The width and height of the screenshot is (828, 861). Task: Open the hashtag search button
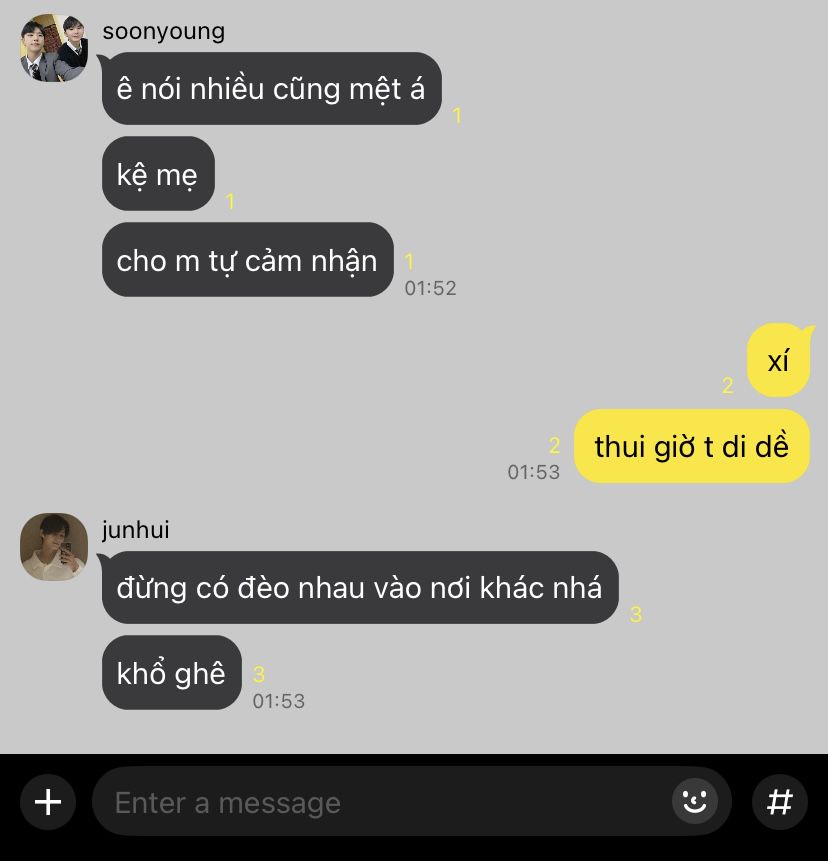[x=779, y=802]
